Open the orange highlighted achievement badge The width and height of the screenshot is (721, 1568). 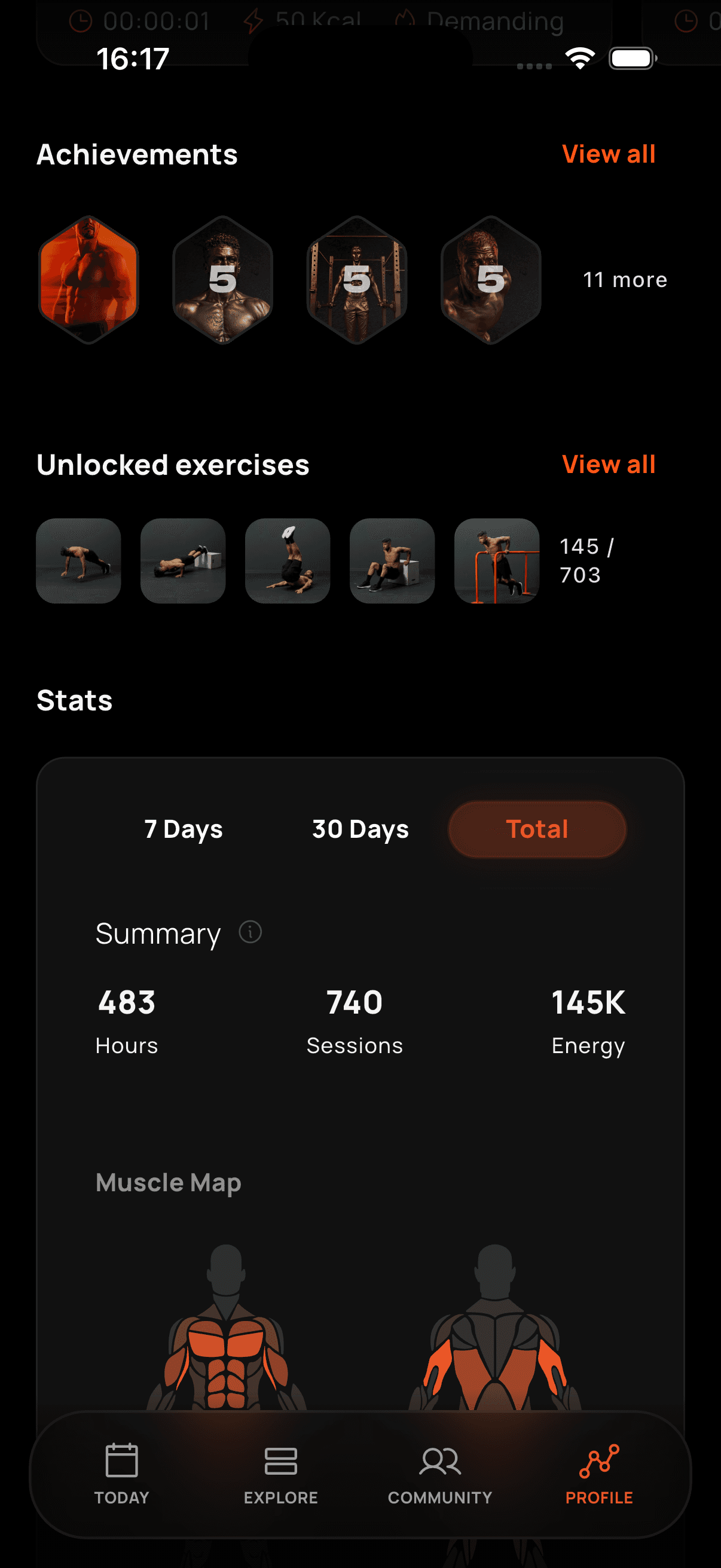pyautogui.click(x=89, y=280)
